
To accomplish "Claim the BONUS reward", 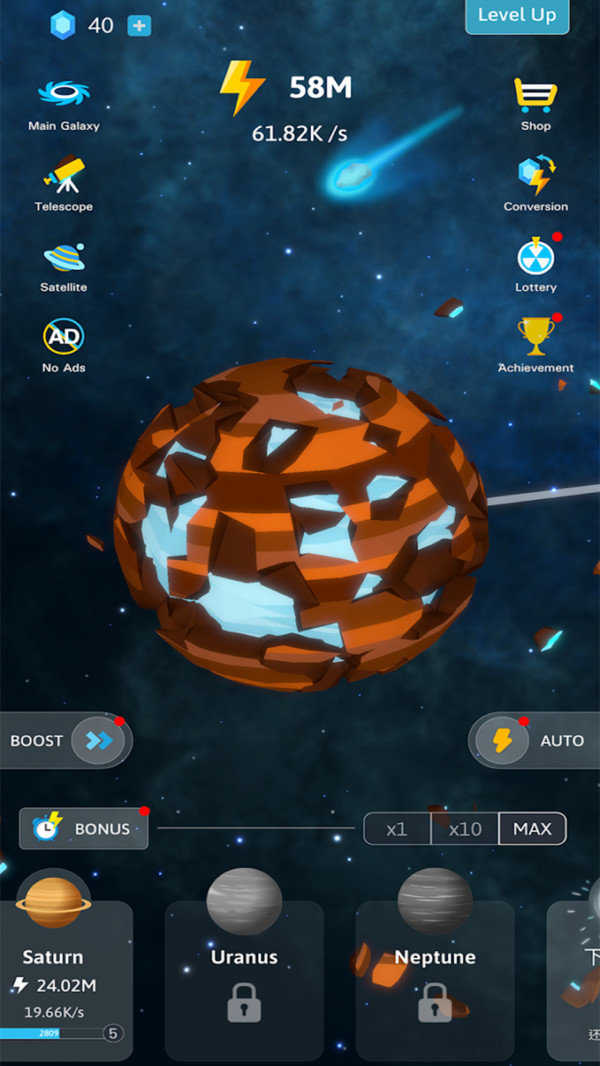I will 84,828.
